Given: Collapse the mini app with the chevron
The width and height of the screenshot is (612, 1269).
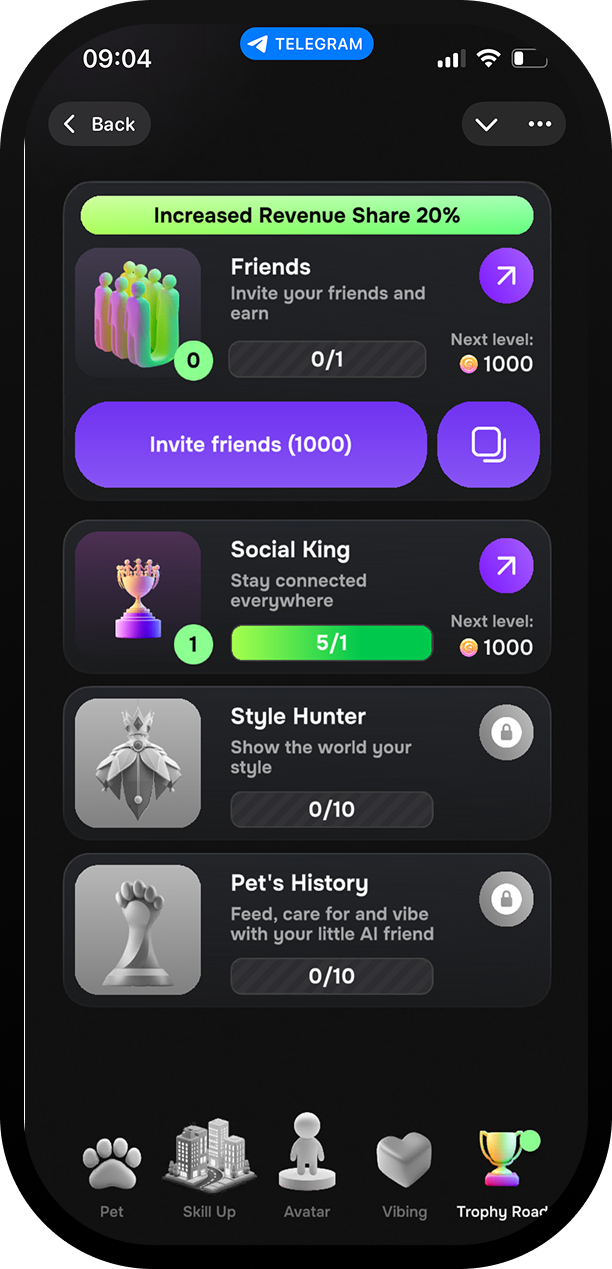Looking at the screenshot, I should pos(487,124).
